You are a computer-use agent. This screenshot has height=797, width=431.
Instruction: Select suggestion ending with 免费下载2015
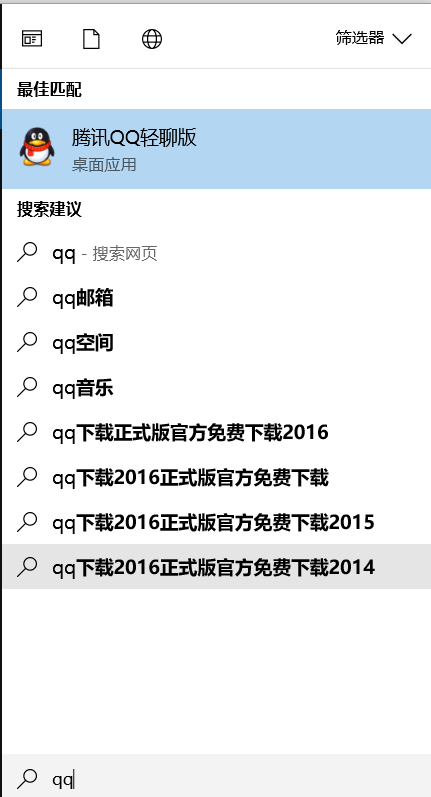pyautogui.click(x=217, y=522)
